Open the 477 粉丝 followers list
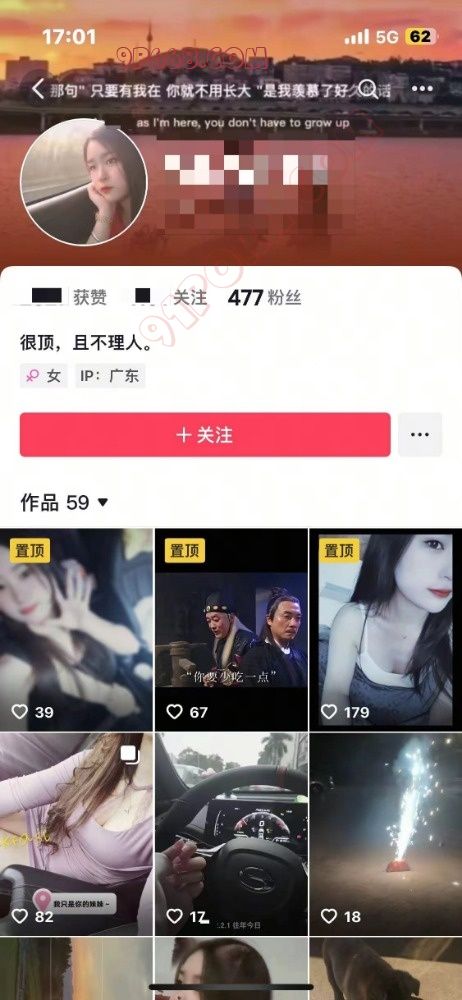 click(x=264, y=297)
